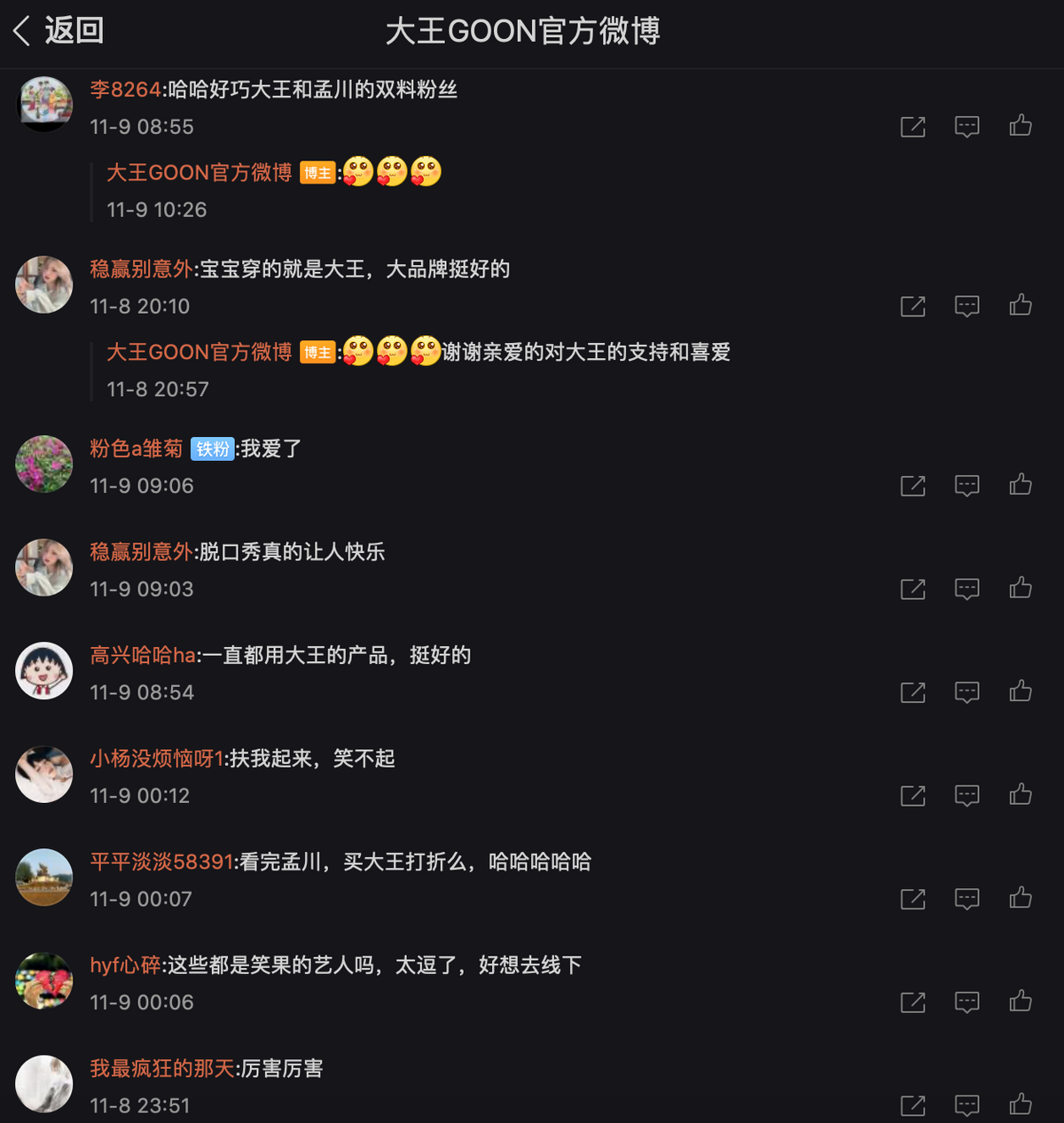The image size is (1064, 1123).
Task: Open 小杨没烦恼呀1's username link
Action: point(156,759)
